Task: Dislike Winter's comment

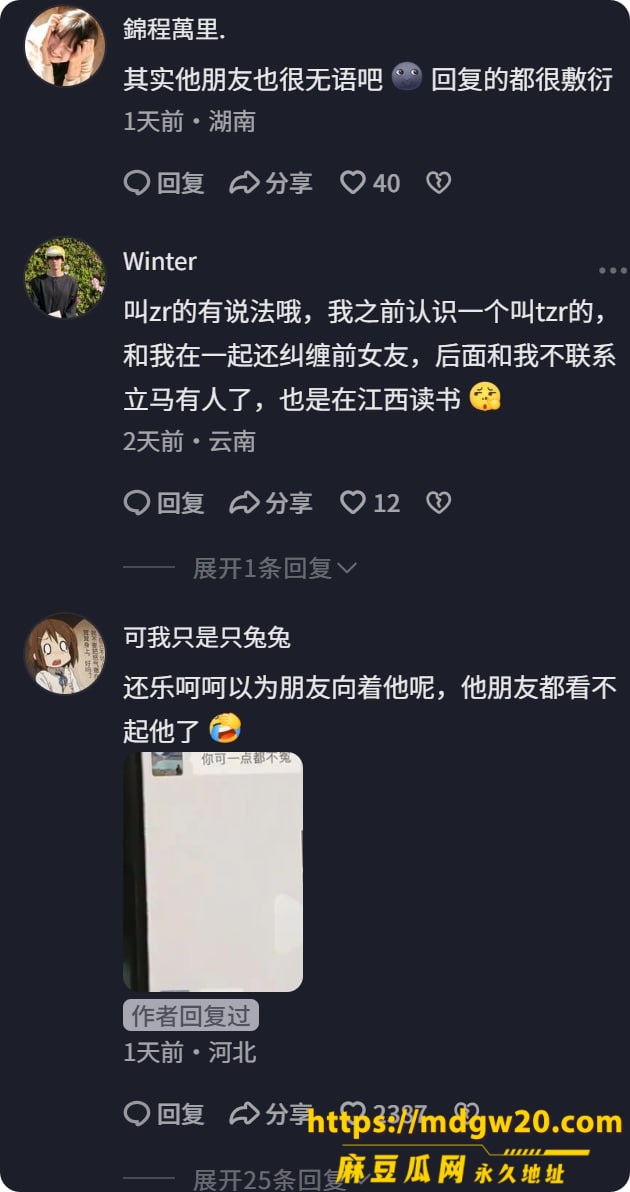Action: click(438, 502)
